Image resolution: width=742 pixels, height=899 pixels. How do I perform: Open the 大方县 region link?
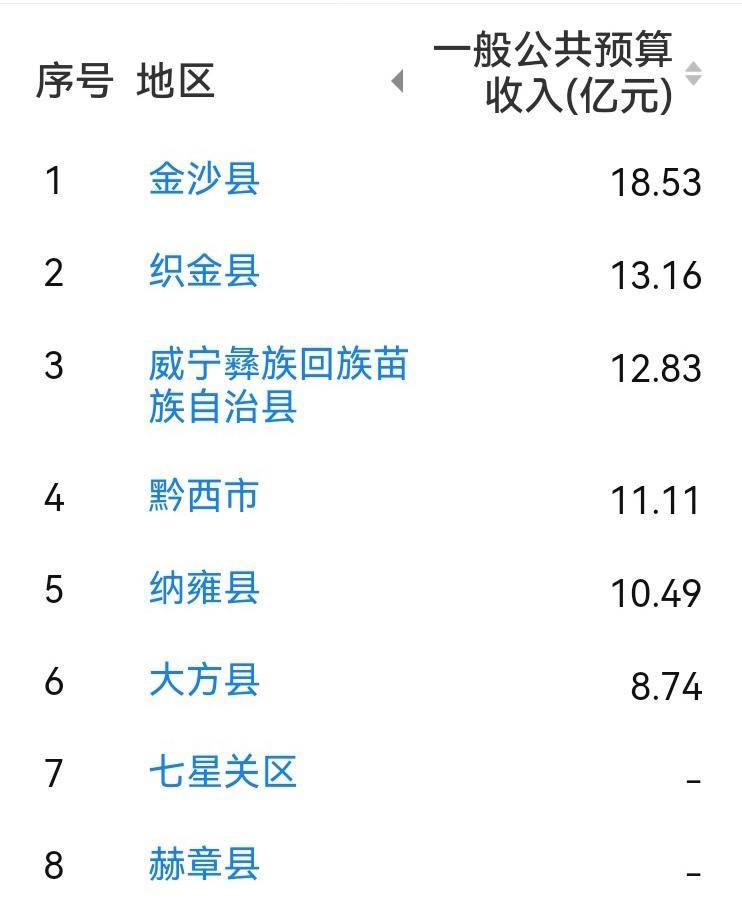tap(204, 680)
